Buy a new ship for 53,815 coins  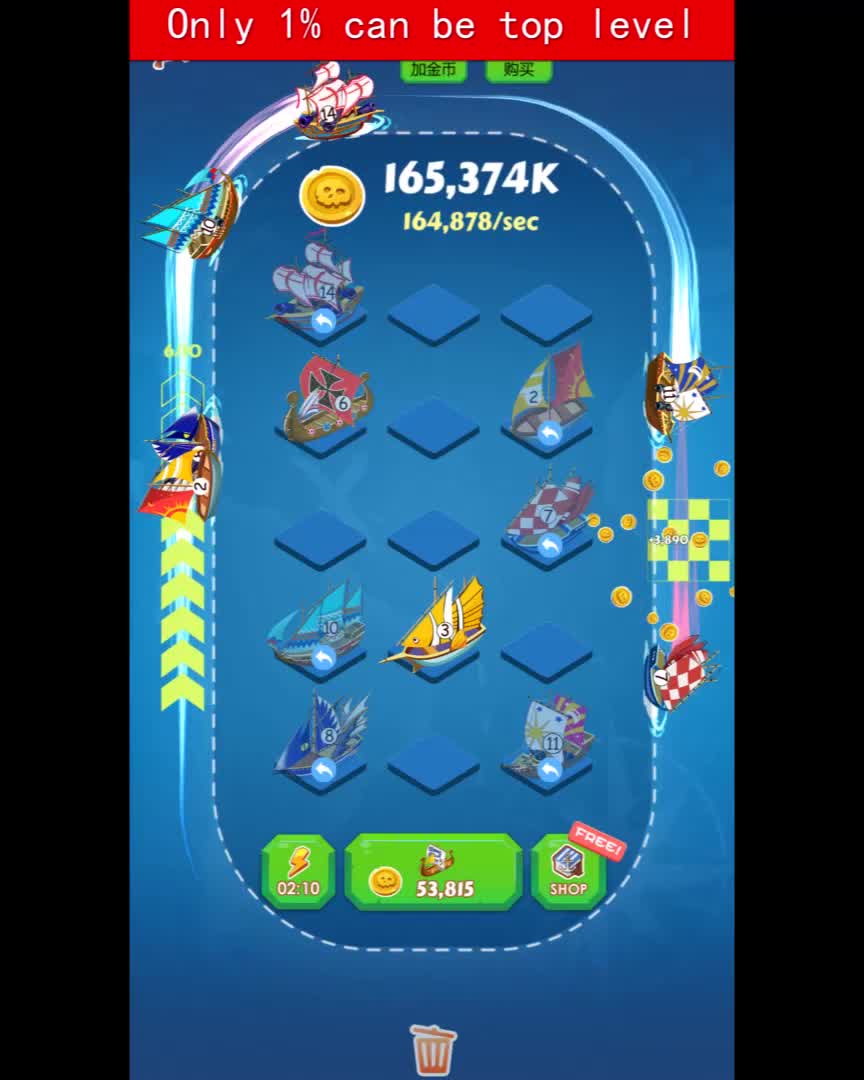tap(433, 872)
